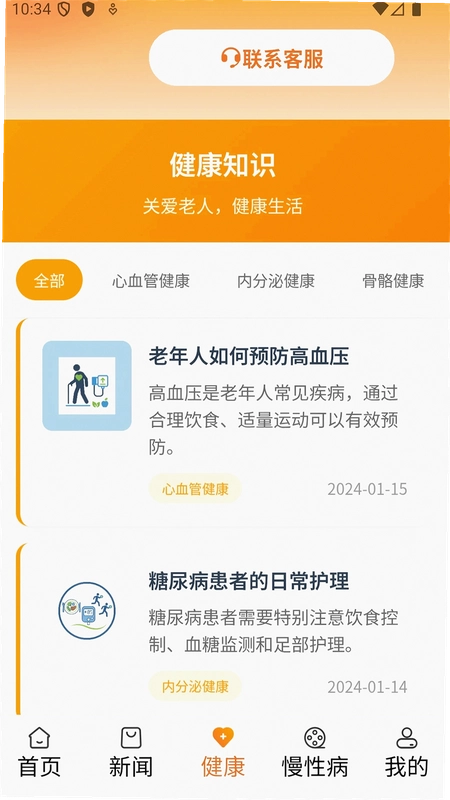Open the 我的 profile tab
The height and width of the screenshot is (800, 450).
point(407,752)
